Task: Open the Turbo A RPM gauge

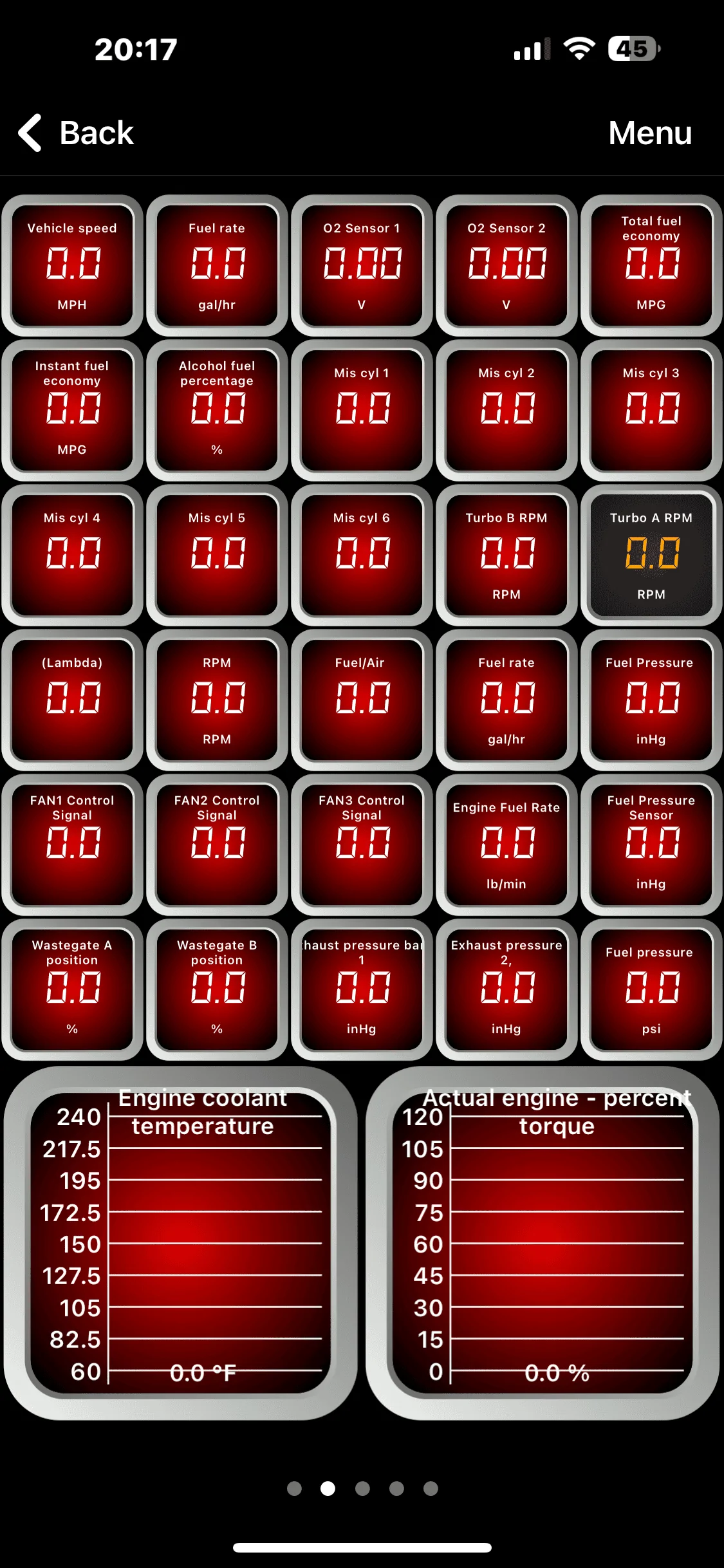Action: click(x=651, y=555)
